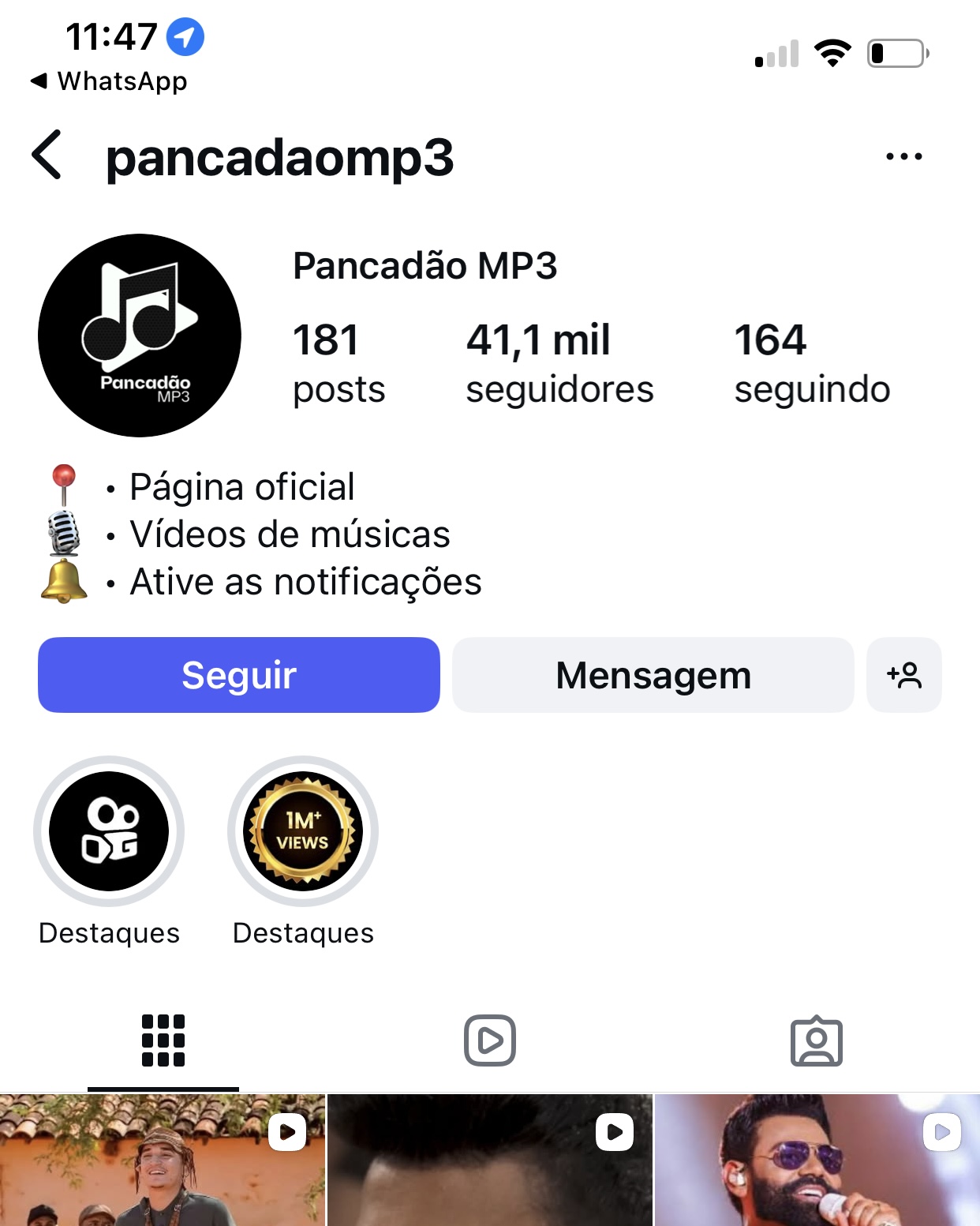
Task: Open the Tagged photos tab icon
Action: click(817, 1042)
